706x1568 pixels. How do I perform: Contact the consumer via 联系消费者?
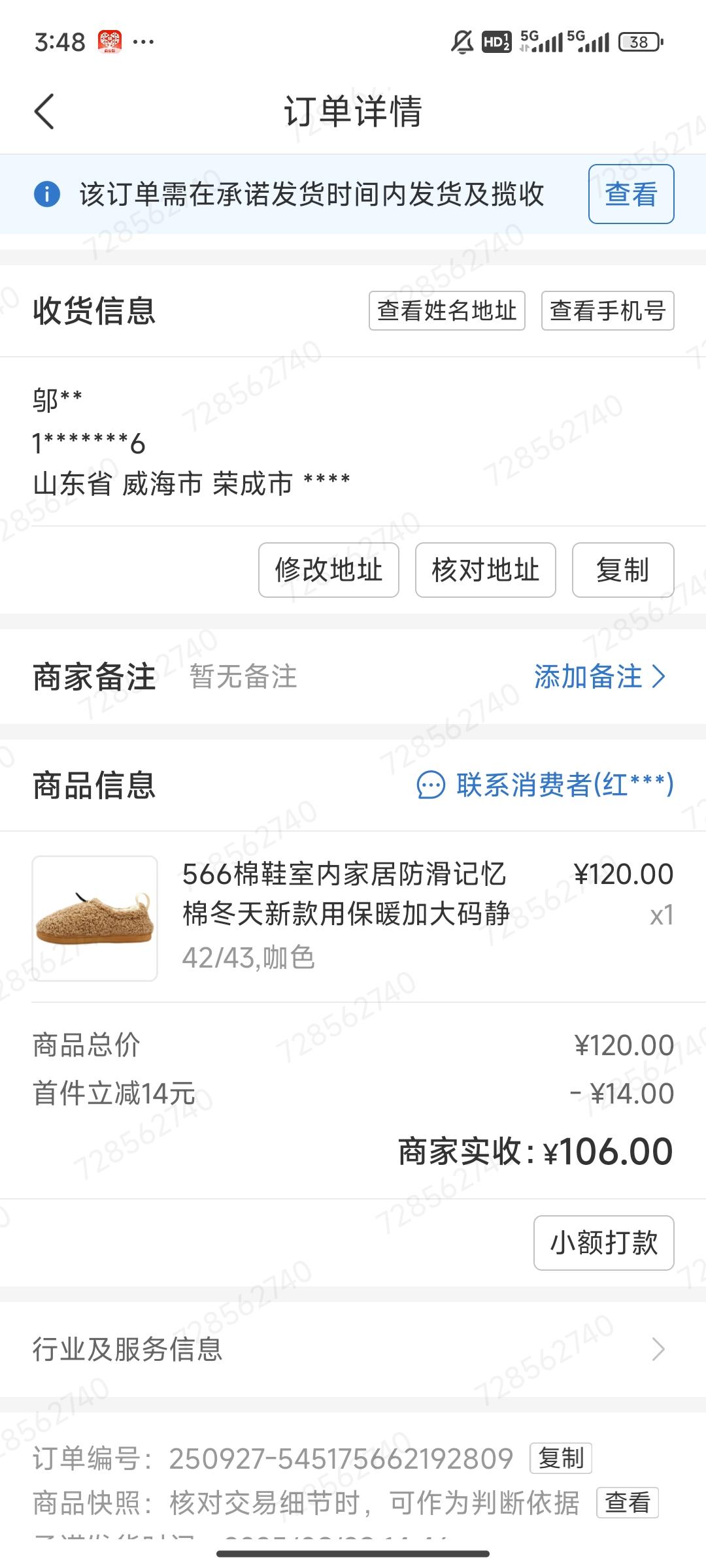tap(545, 785)
